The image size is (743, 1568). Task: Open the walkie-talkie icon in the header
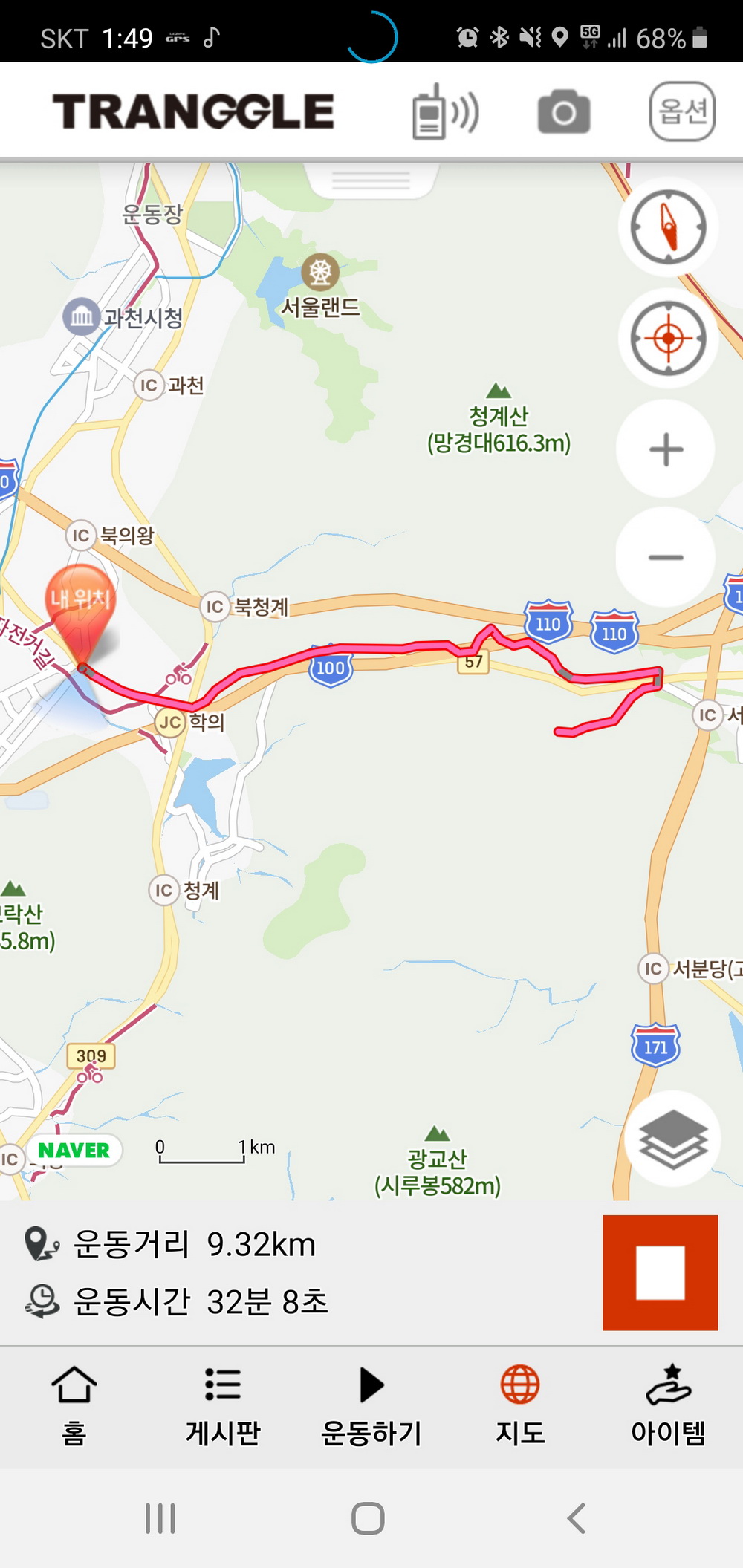[444, 111]
